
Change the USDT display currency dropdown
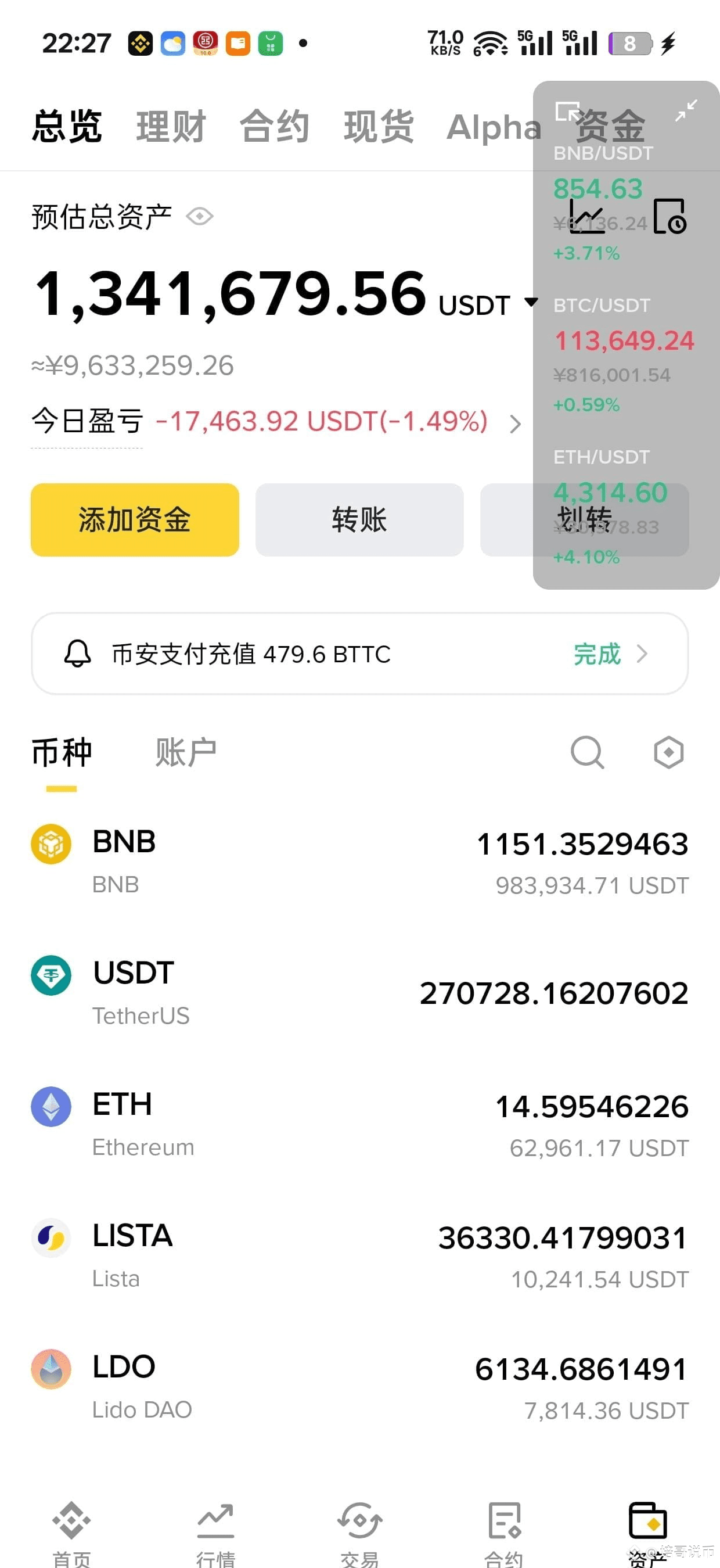[x=530, y=302]
